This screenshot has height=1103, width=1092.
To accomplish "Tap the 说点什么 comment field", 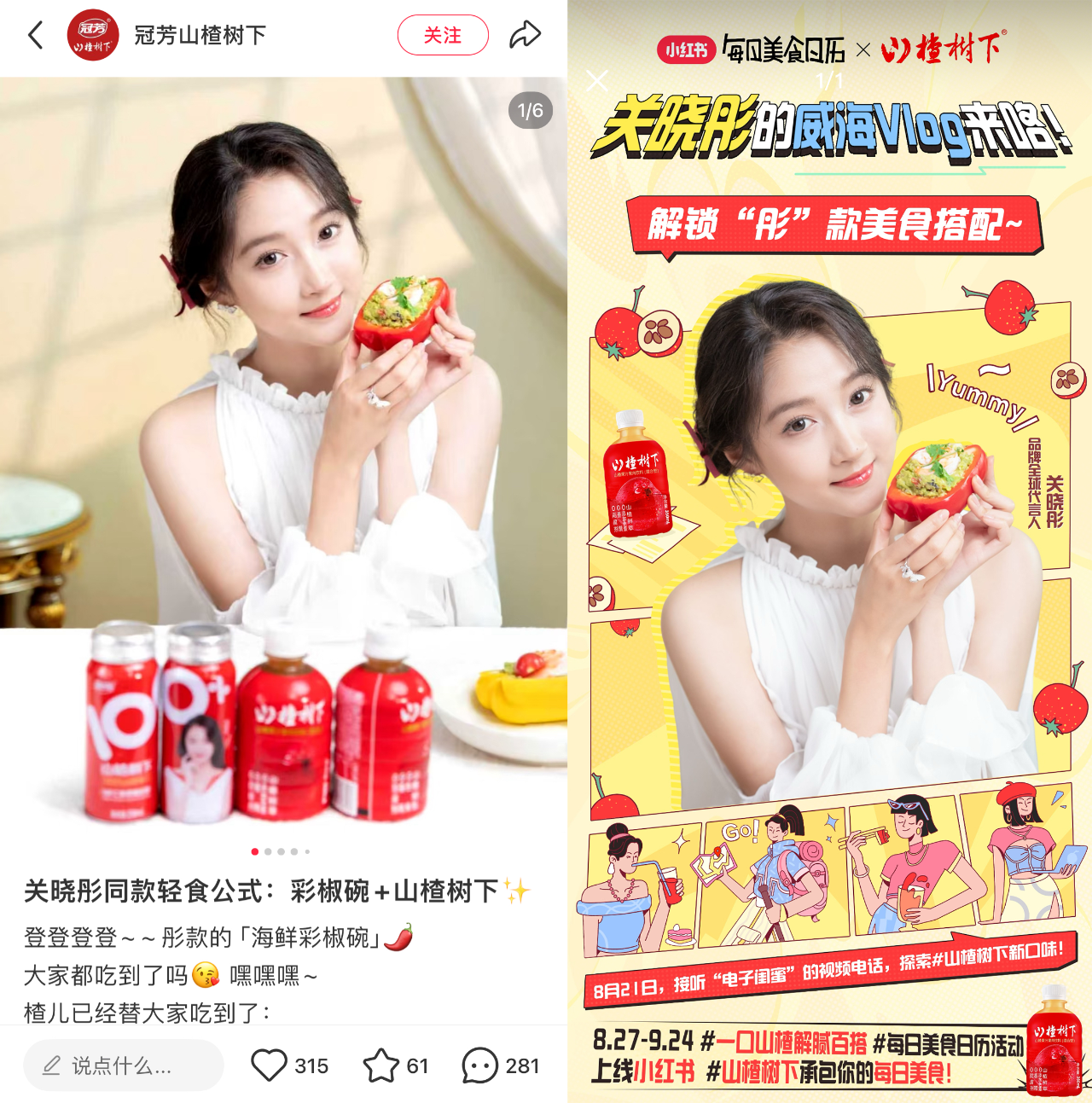I will (x=124, y=1065).
